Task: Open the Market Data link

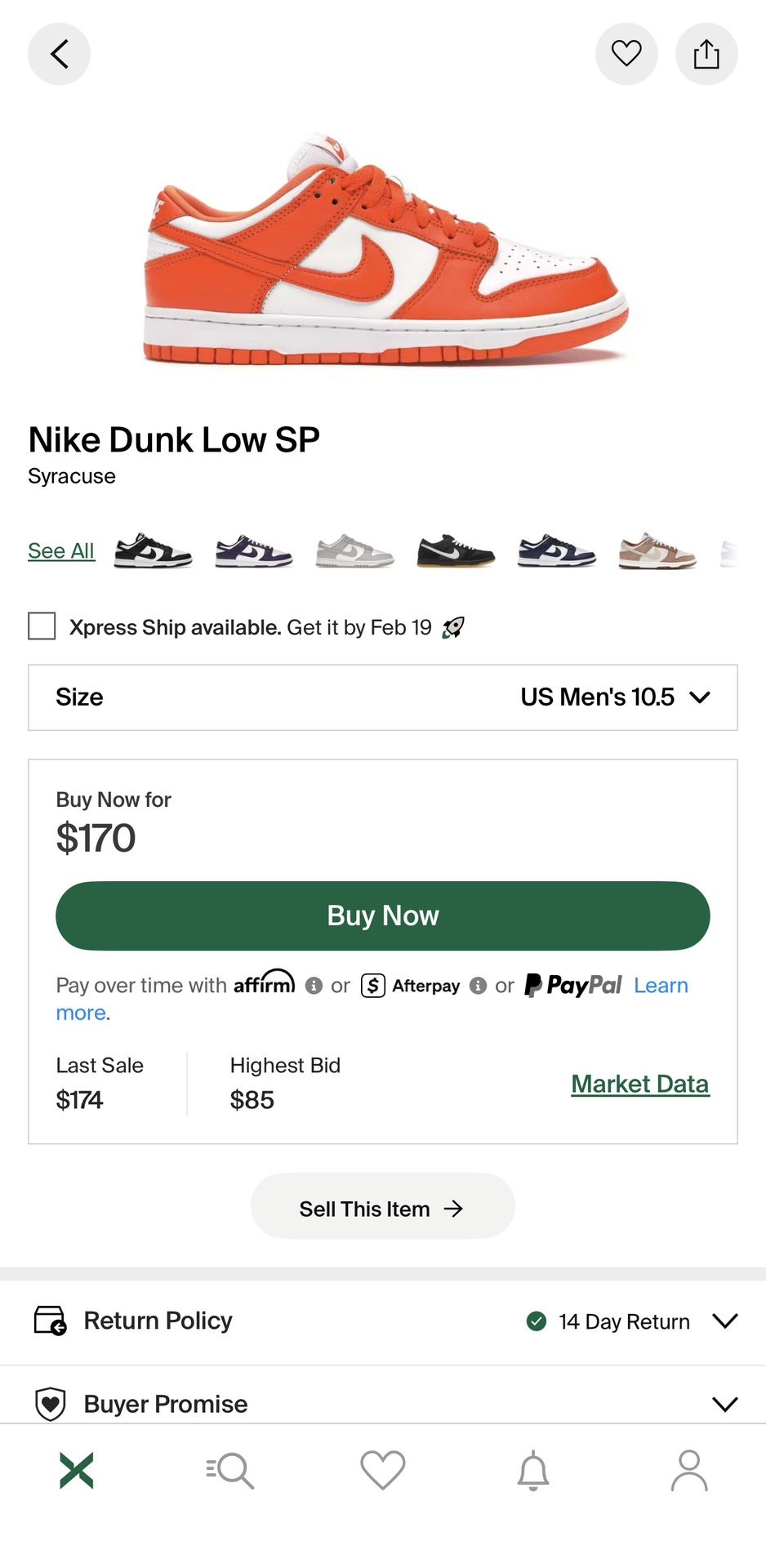Action: click(x=639, y=1083)
